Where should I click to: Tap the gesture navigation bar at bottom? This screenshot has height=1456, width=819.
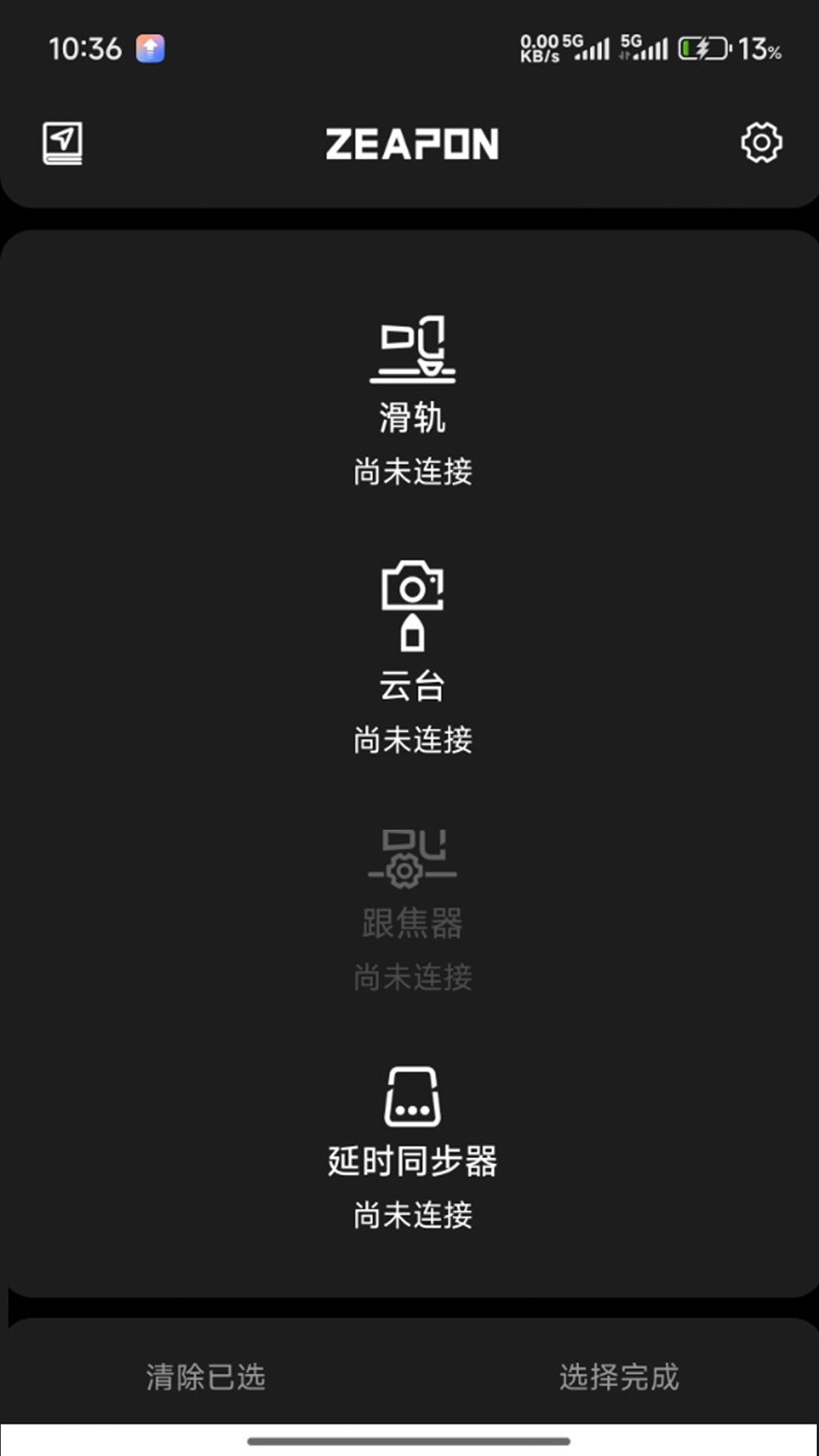[409, 1439]
